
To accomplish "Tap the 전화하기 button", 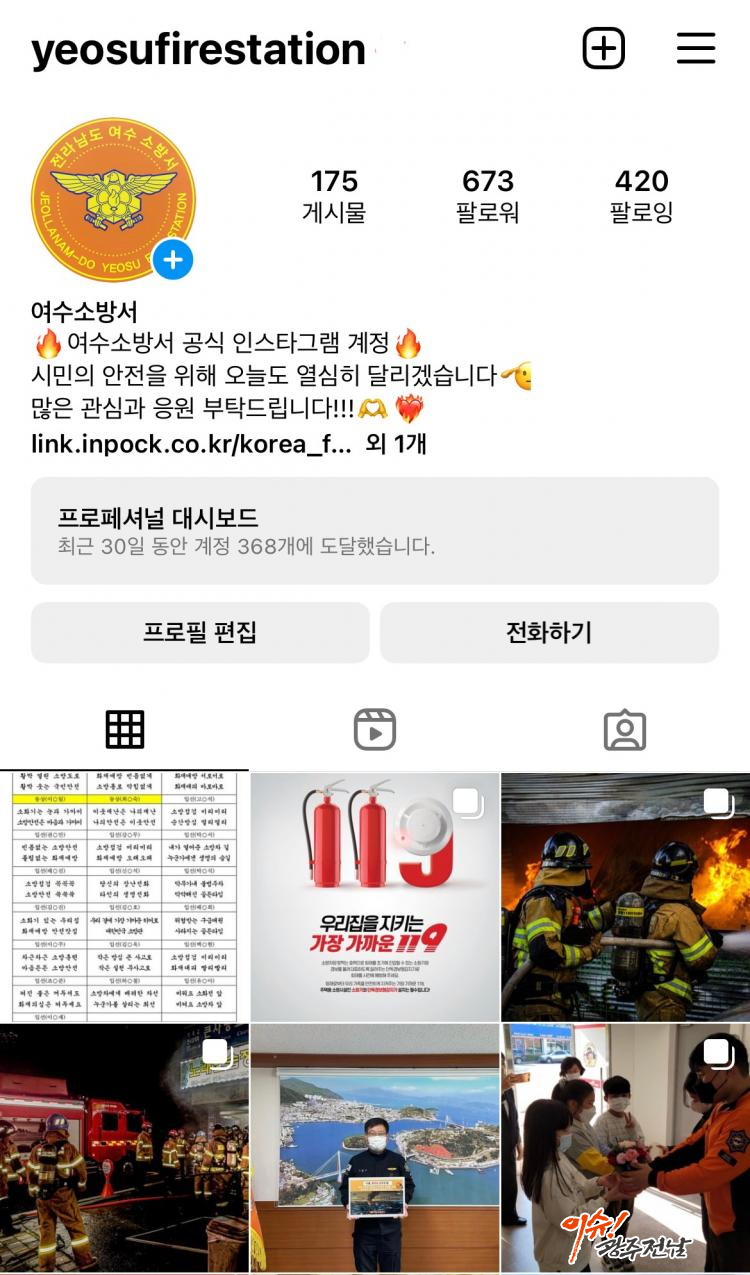I will tap(549, 632).
